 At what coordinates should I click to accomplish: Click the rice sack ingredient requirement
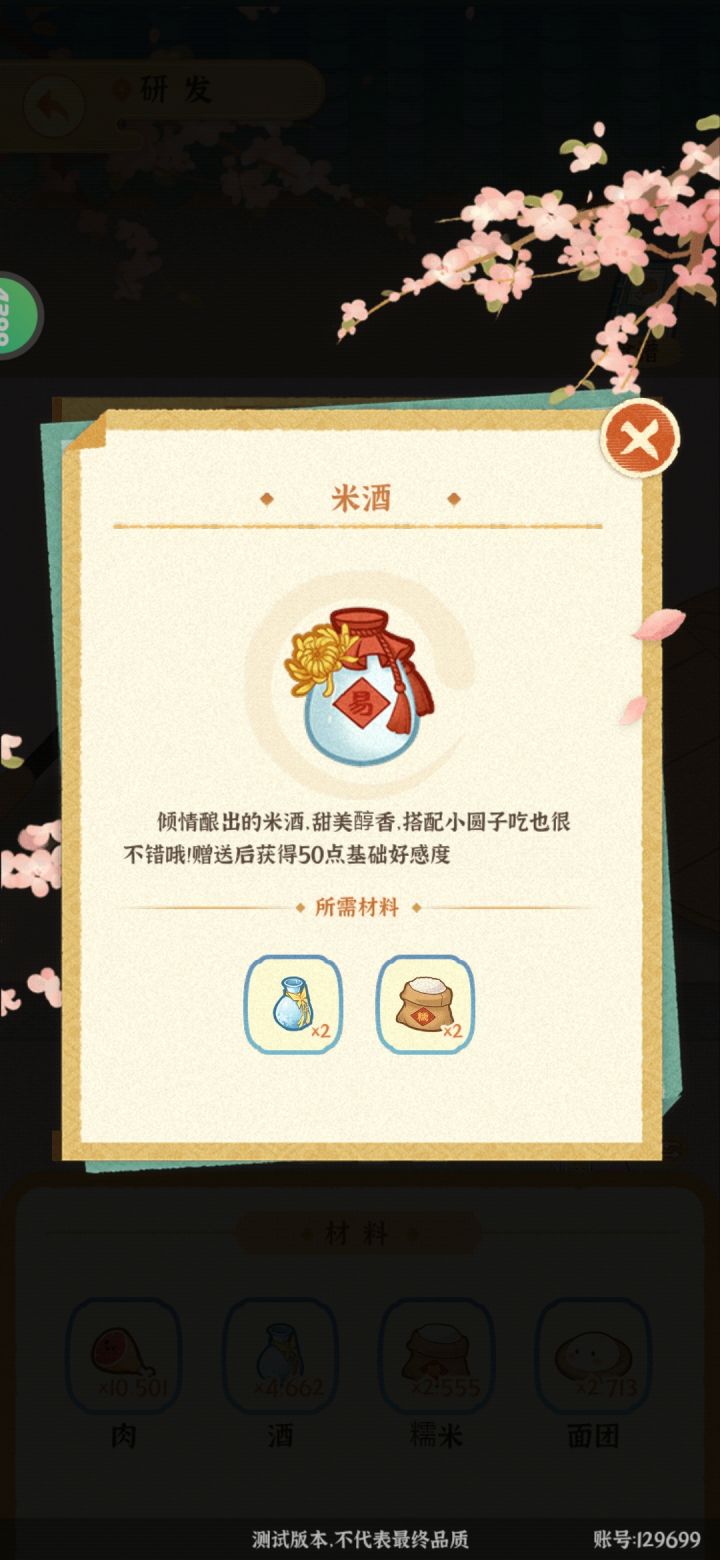point(426,1006)
